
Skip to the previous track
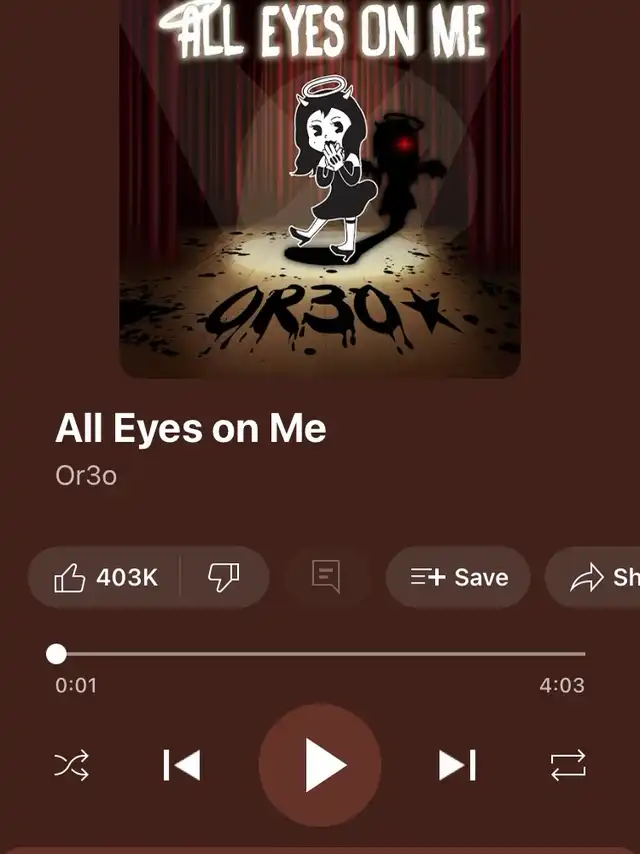tap(182, 766)
